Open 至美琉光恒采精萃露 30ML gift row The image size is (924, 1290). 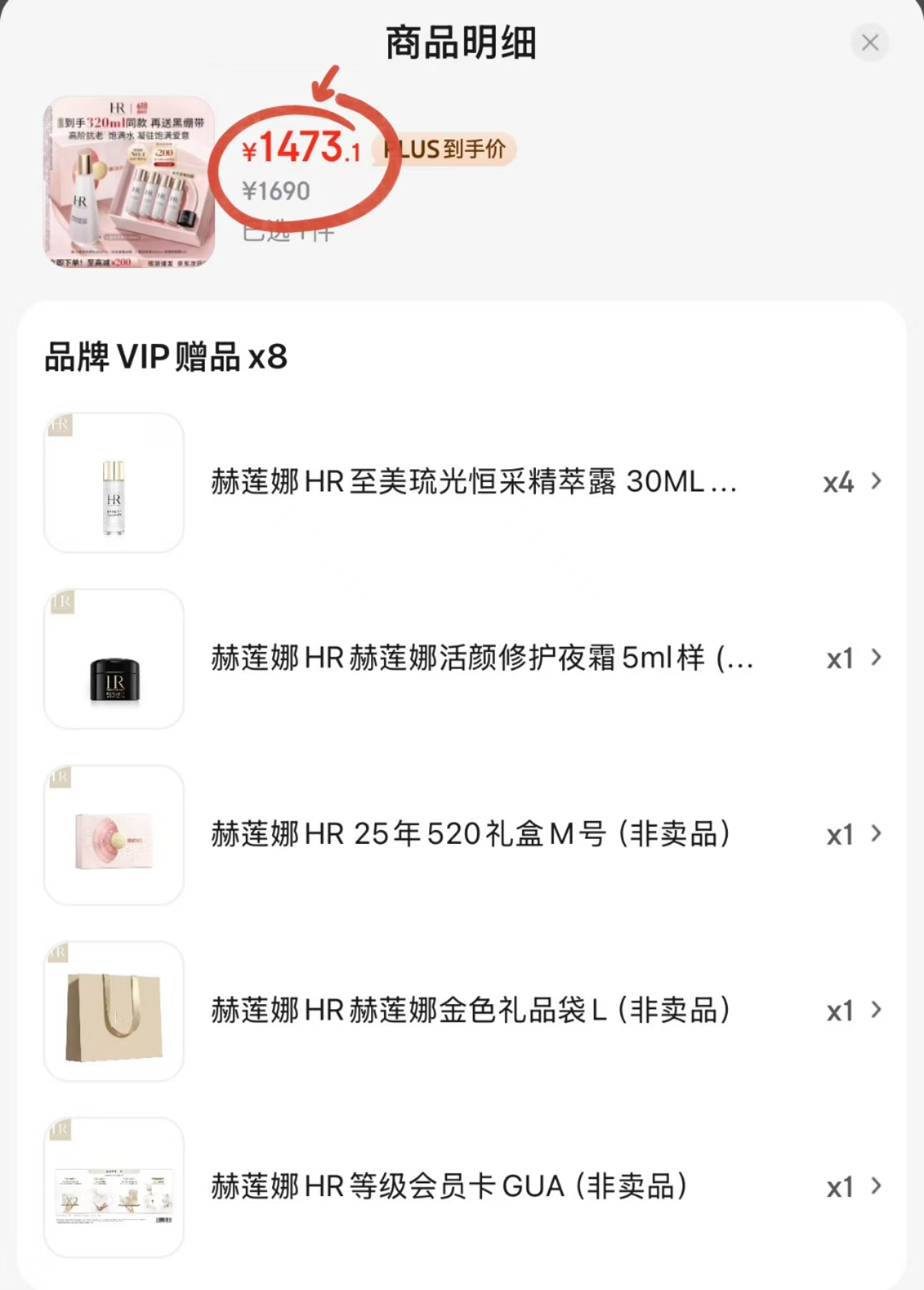click(473, 482)
